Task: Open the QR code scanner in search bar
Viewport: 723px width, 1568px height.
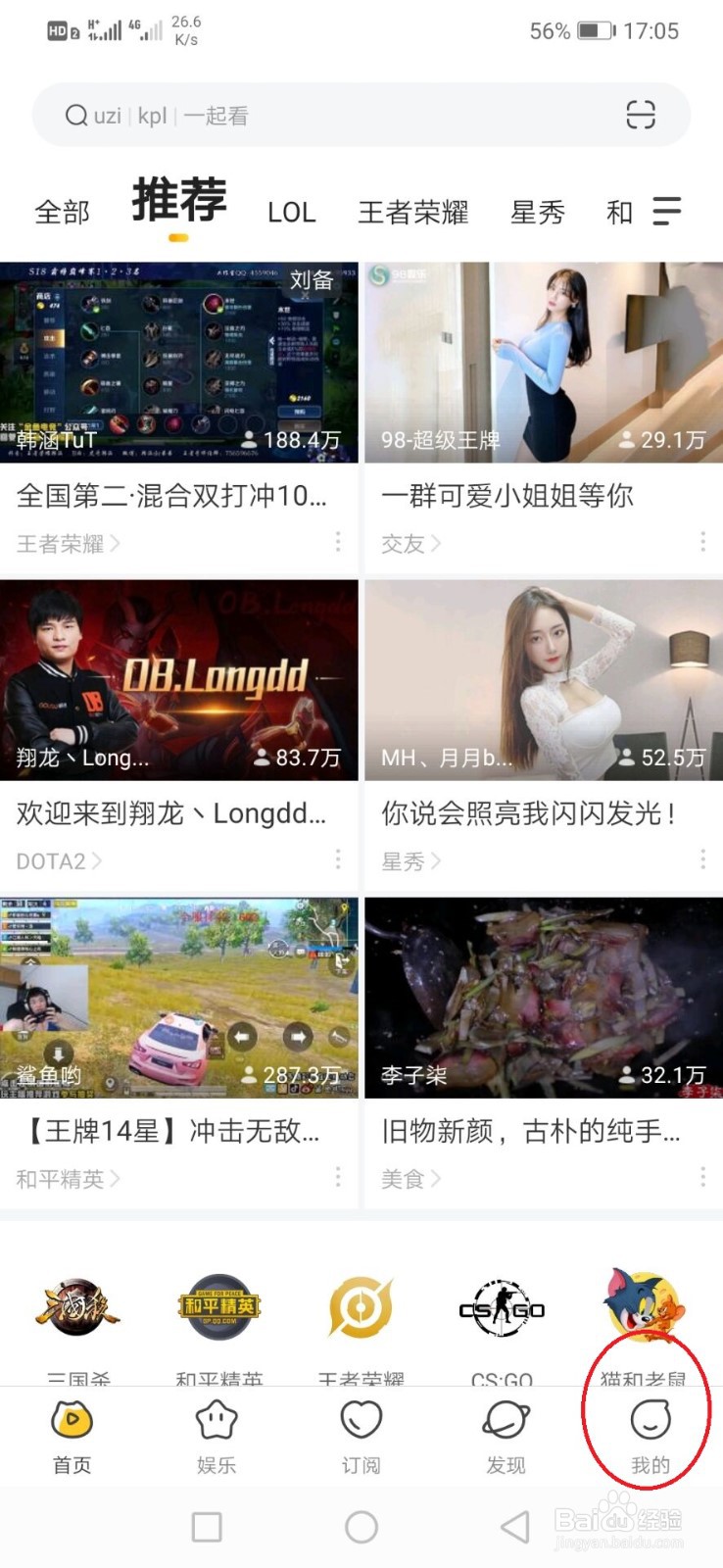Action: (x=642, y=115)
